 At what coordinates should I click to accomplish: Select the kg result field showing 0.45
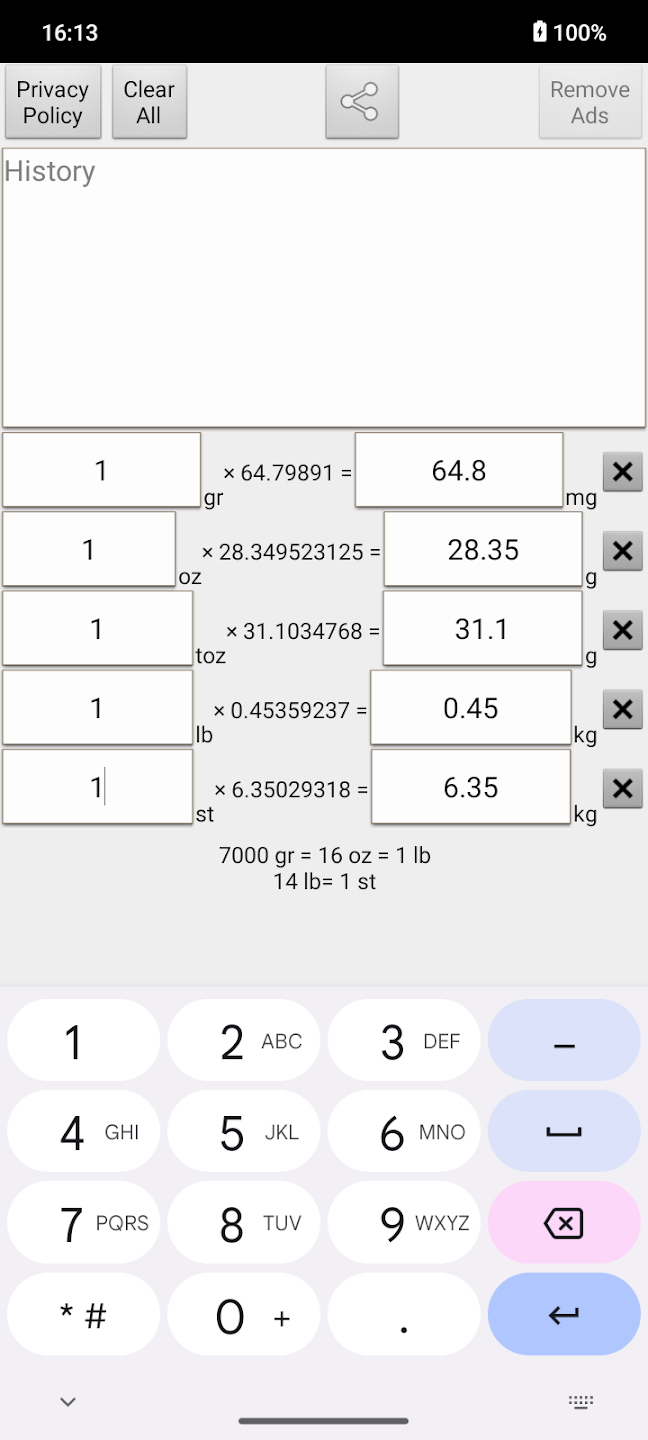coord(471,708)
